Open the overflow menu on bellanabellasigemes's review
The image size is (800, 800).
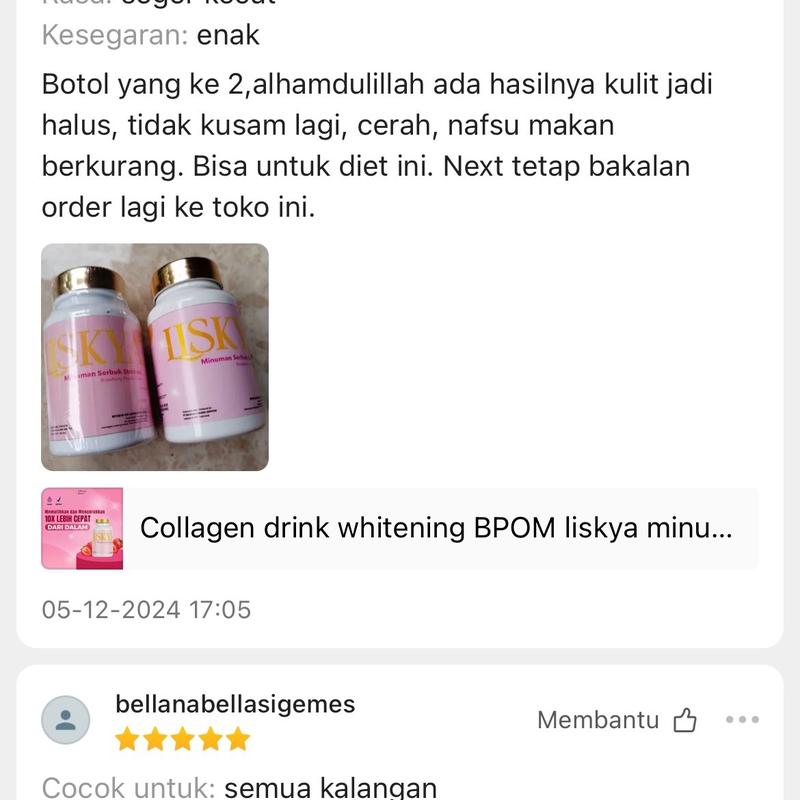point(742,720)
